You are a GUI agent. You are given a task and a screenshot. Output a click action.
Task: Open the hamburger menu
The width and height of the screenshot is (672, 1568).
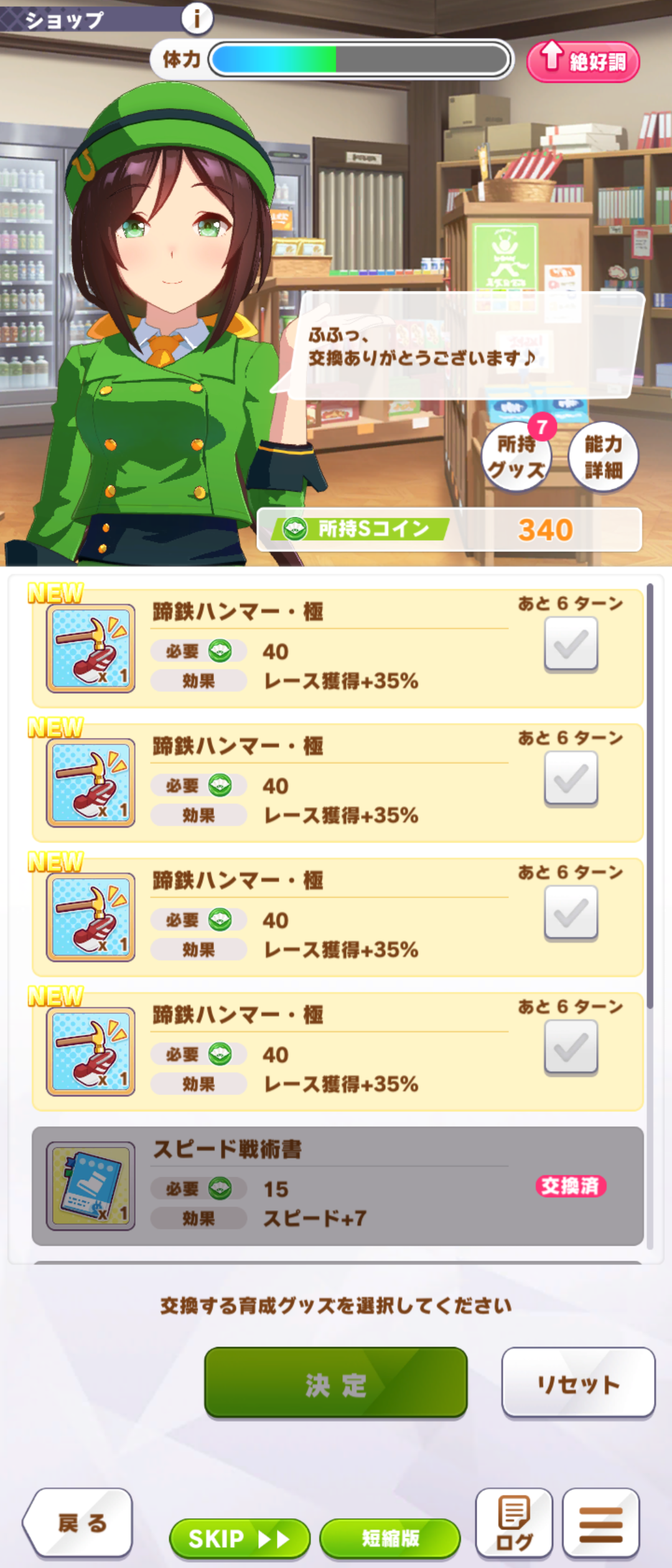[600, 1523]
